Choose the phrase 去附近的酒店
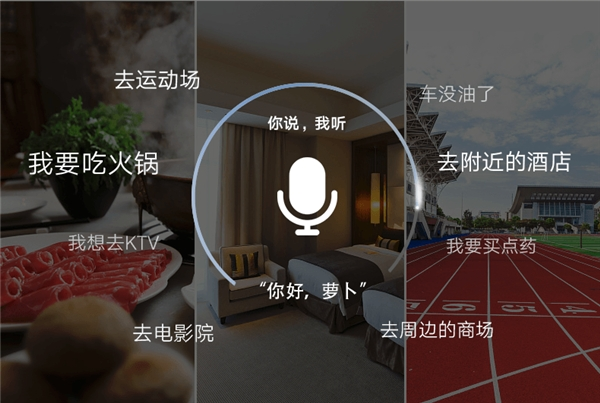Screen dimensions: 600x403 tap(504, 162)
